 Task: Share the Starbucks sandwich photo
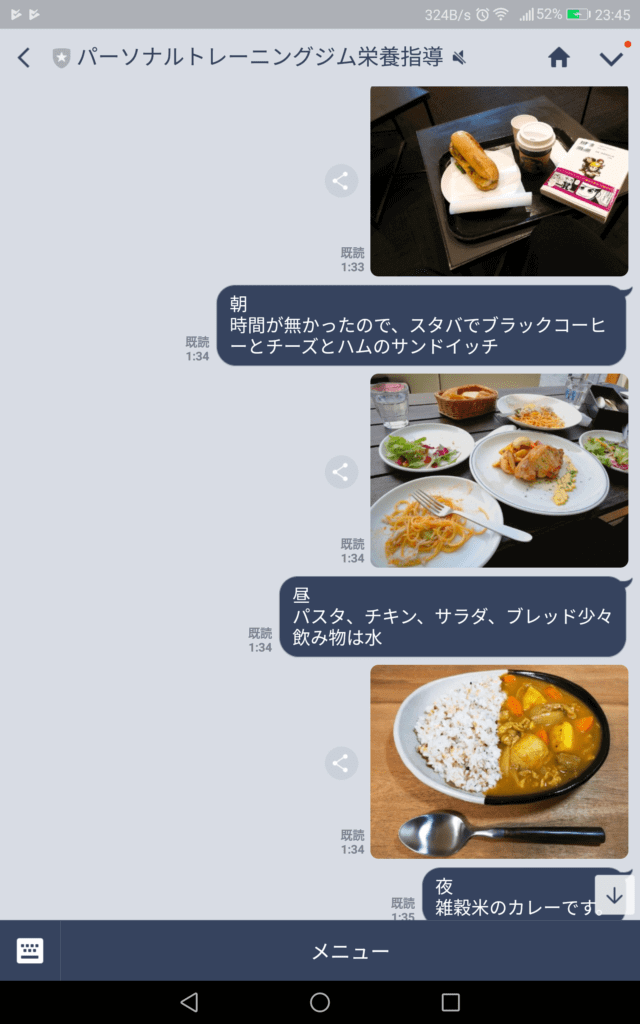[x=341, y=181]
